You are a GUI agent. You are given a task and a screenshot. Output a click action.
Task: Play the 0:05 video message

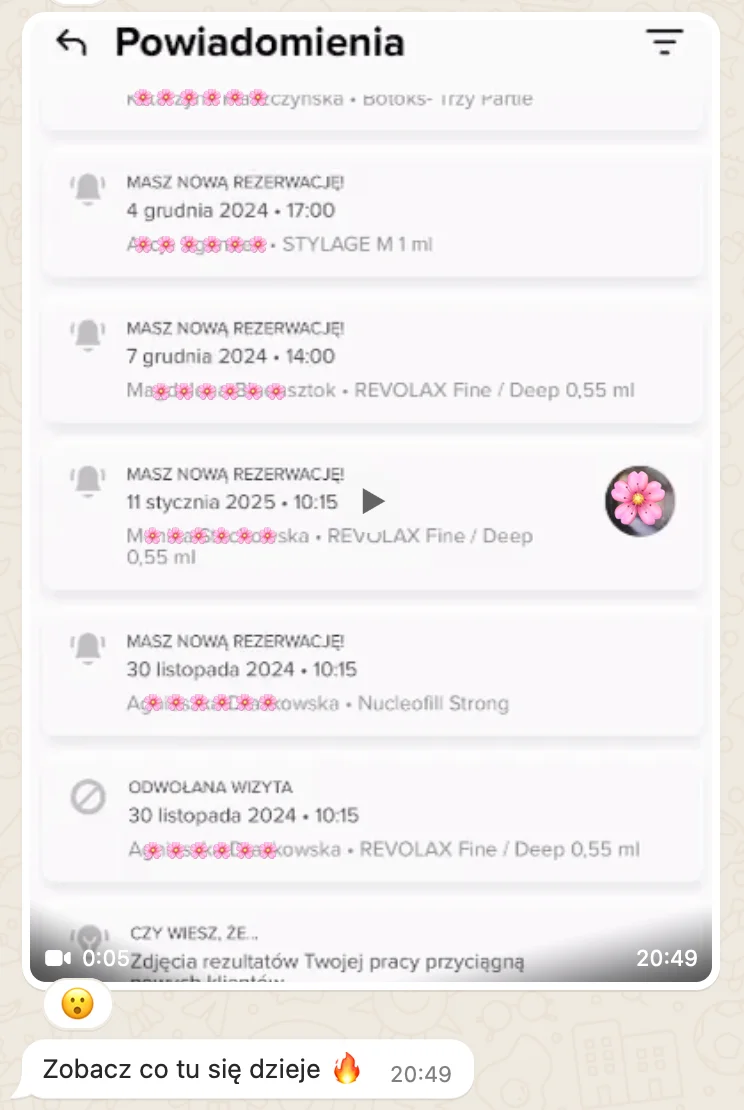point(372,501)
